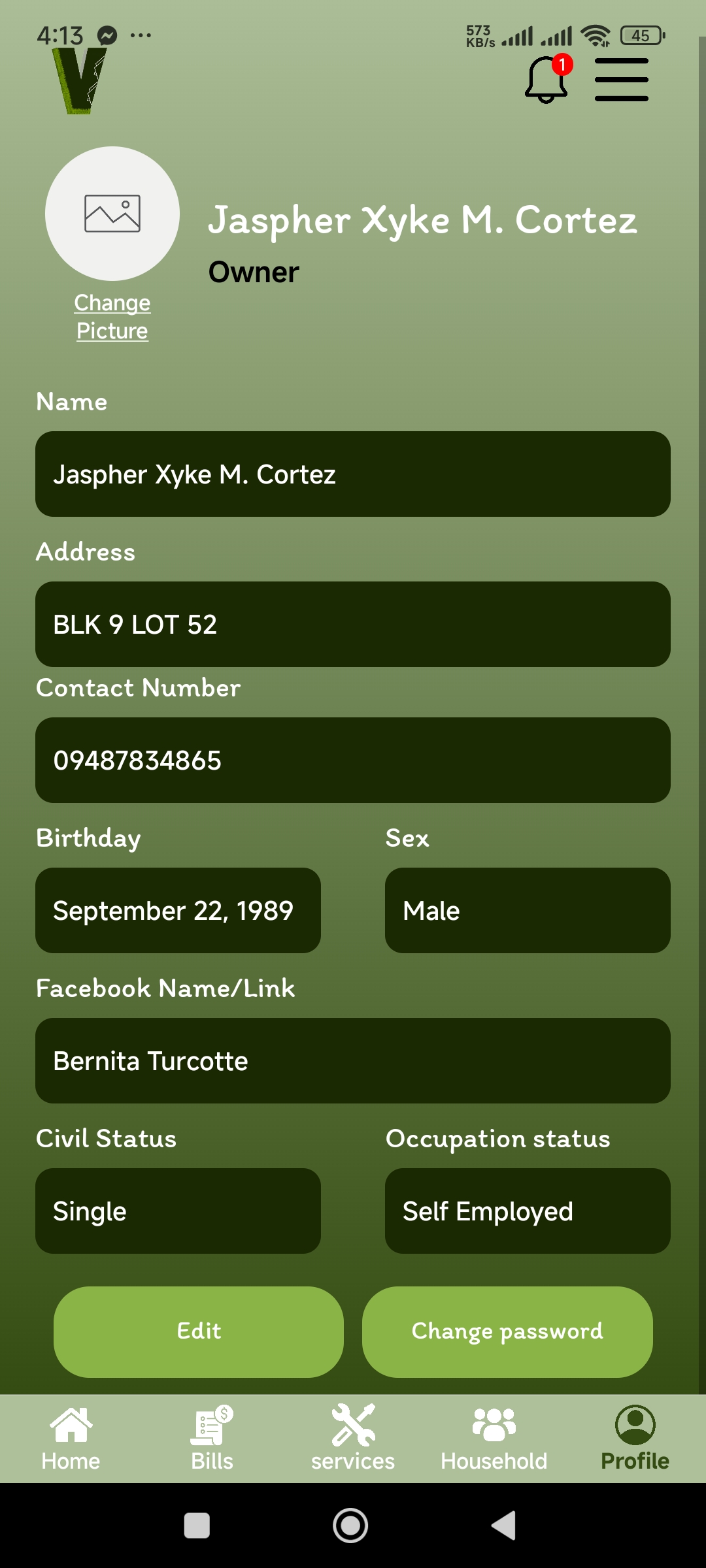
Task: Tap the system back button
Action: (504, 1526)
